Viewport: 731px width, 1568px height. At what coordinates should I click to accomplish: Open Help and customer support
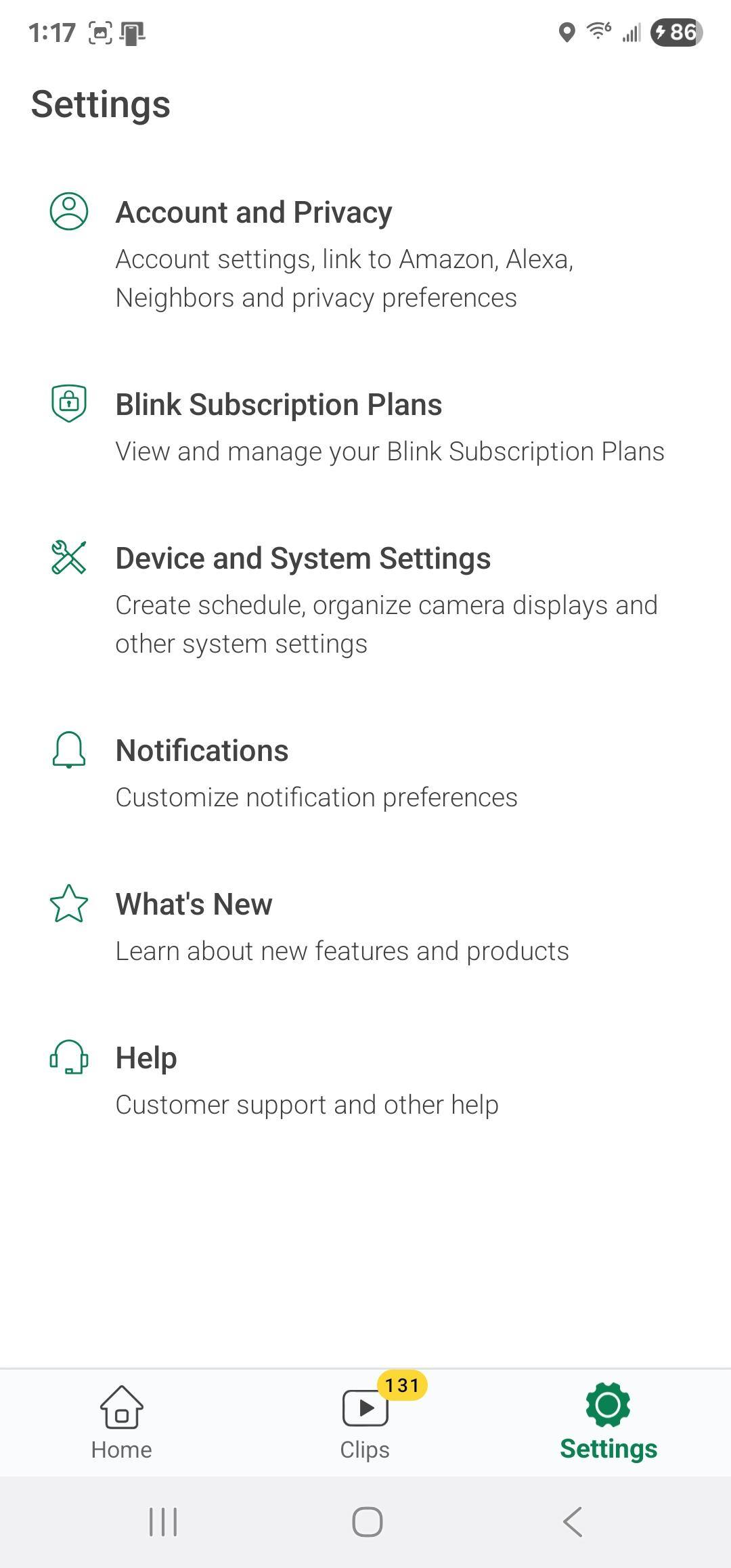(146, 1058)
